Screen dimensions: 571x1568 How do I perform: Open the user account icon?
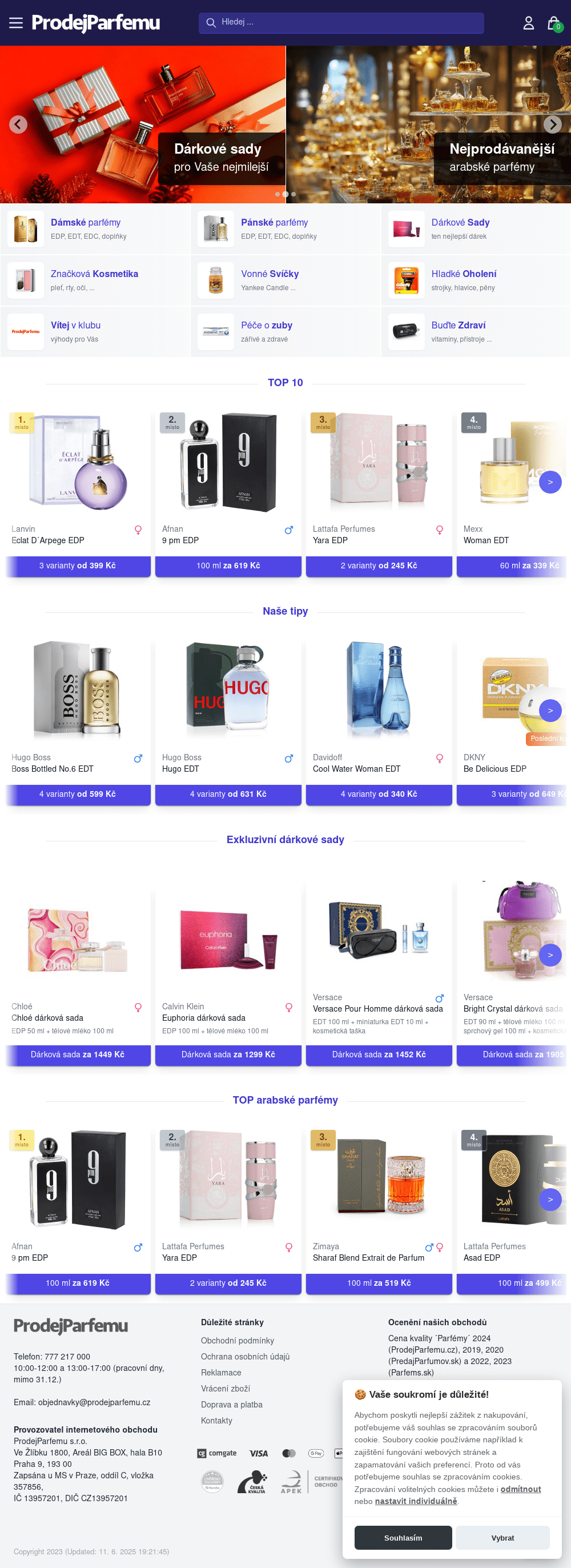tap(528, 23)
